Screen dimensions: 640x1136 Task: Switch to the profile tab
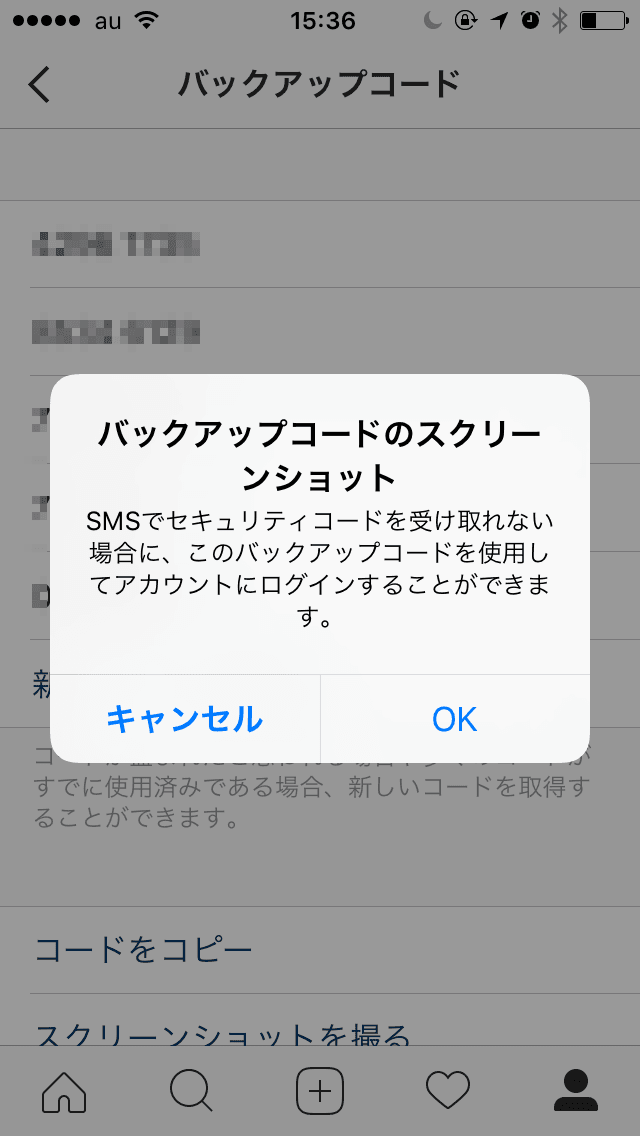tap(576, 1091)
